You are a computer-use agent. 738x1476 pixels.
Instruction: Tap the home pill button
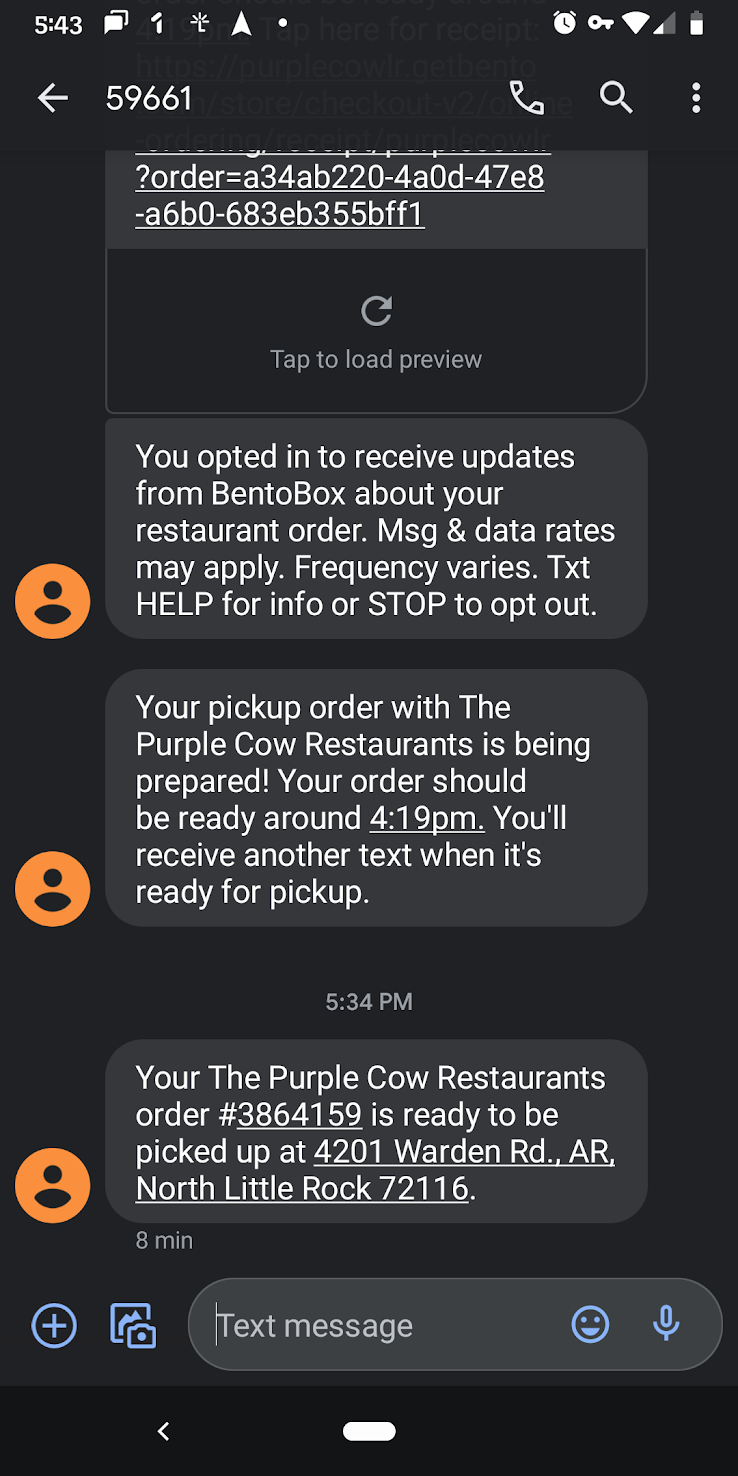coord(369,1431)
